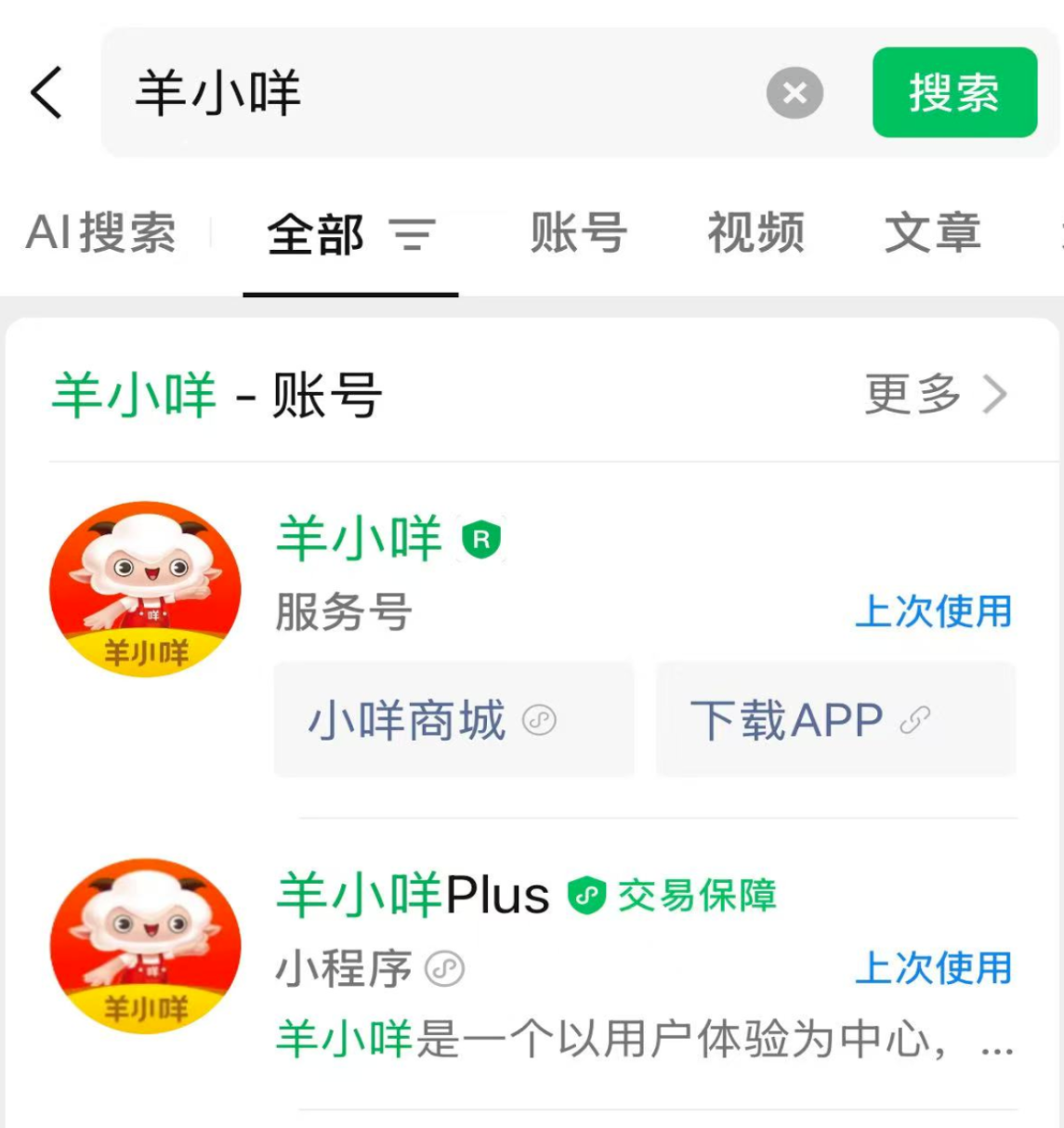The width and height of the screenshot is (1064, 1128).
Task: Open the 小咩商城 mini program link
Action: tap(453, 720)
